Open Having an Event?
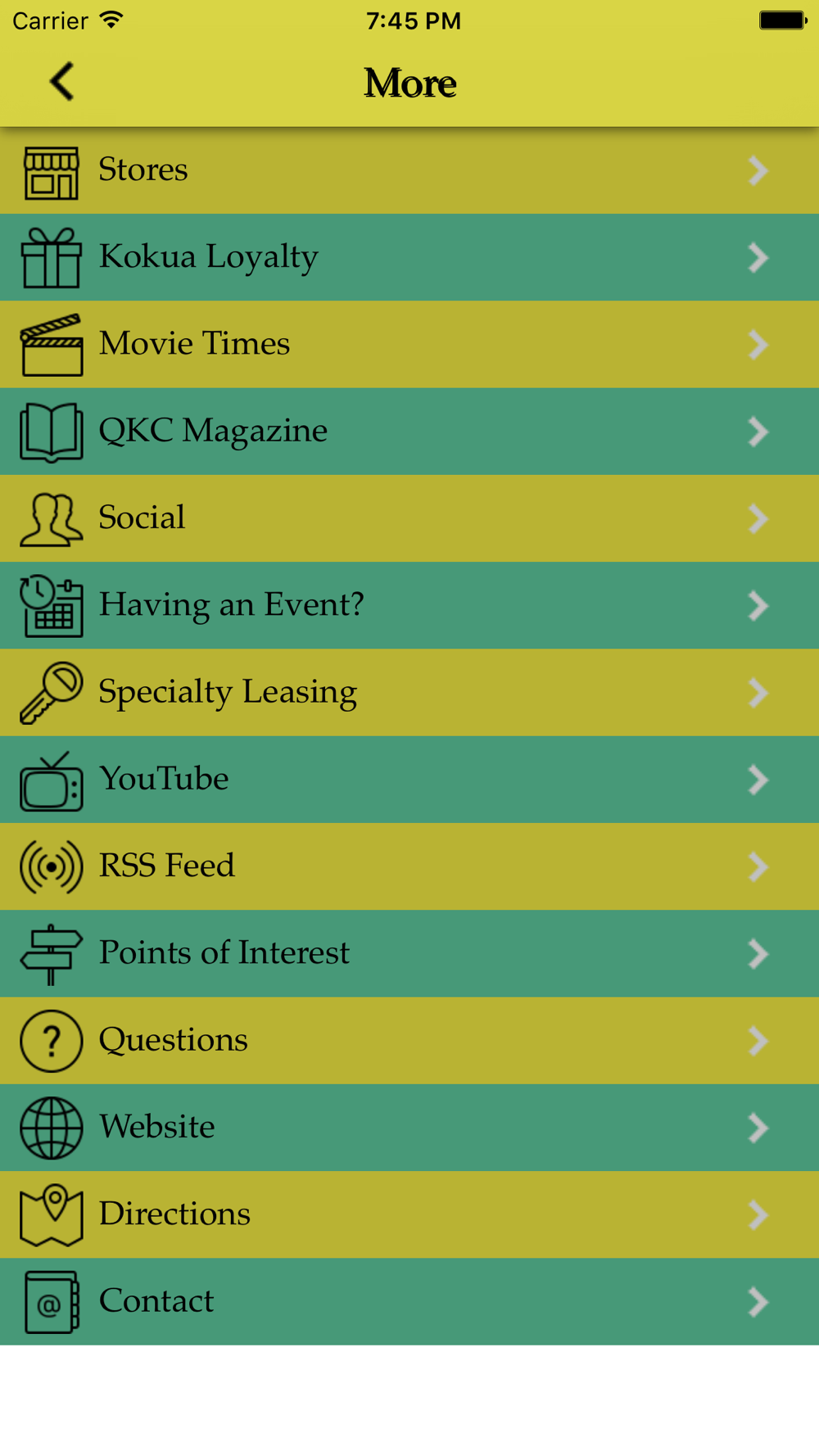819x1456 pixels. tap(409, 605)
